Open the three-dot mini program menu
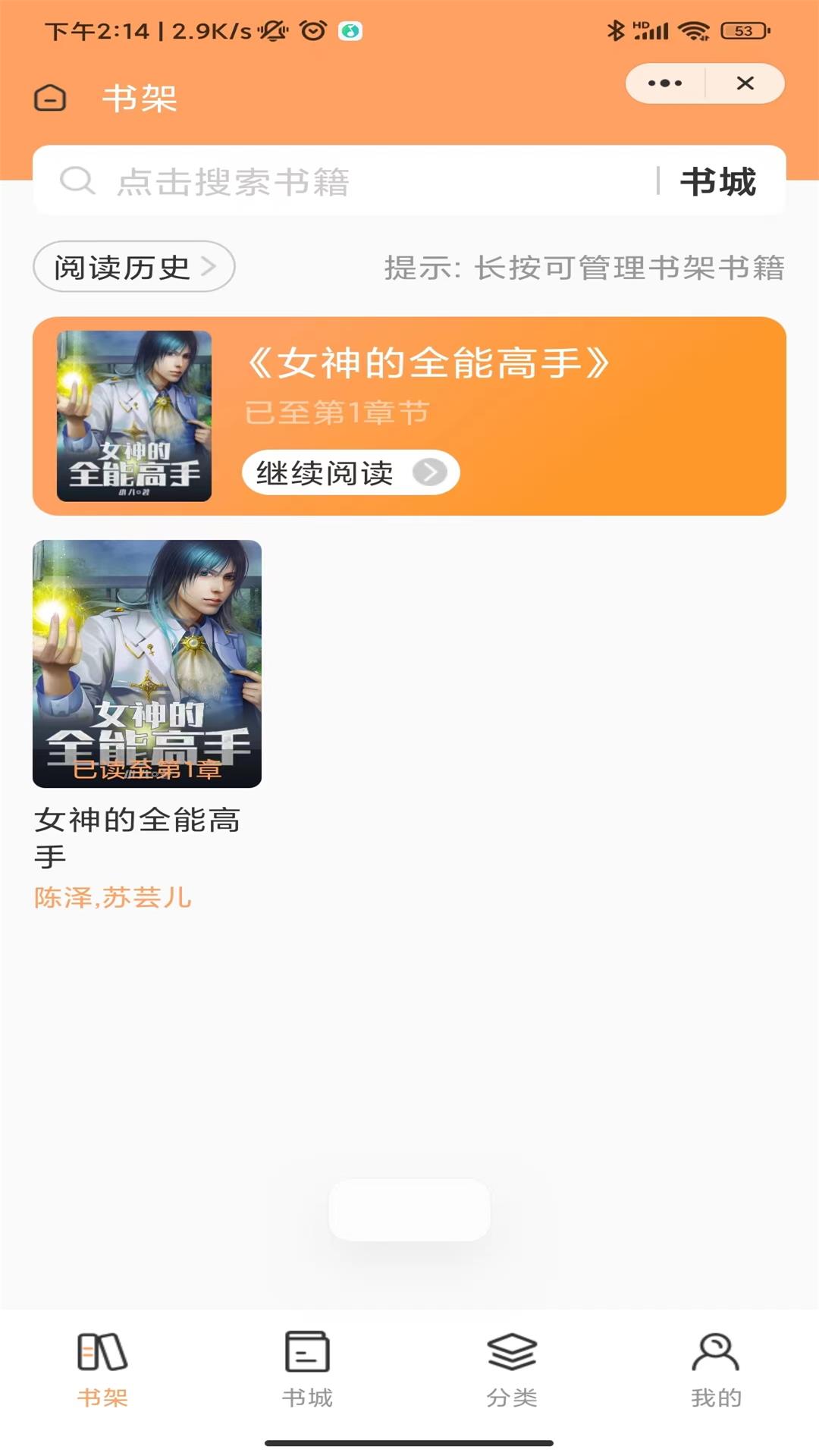 click(x=664, y=83)
